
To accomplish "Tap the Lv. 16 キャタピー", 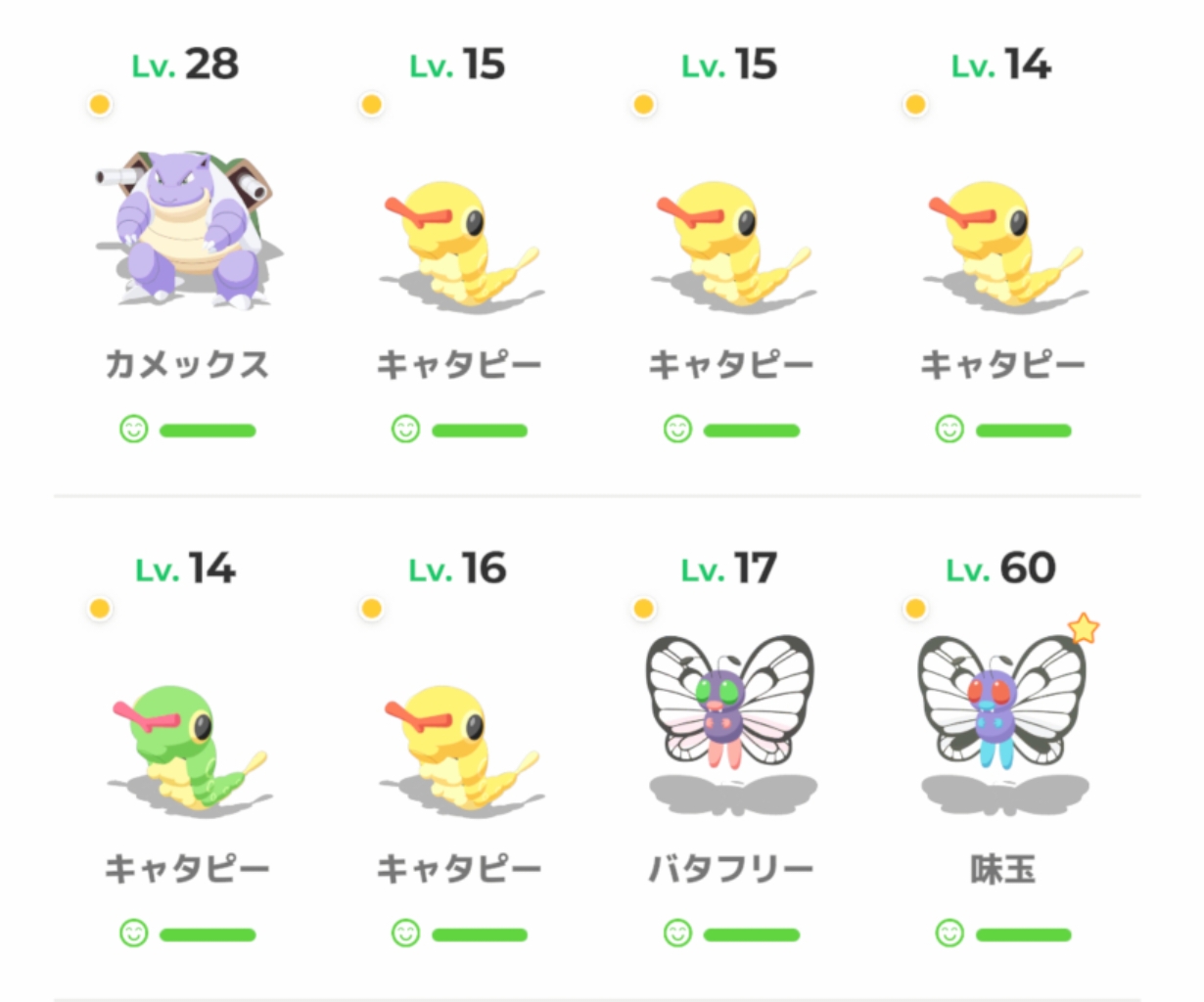I will pyautogui.click(x=458, y=746).
